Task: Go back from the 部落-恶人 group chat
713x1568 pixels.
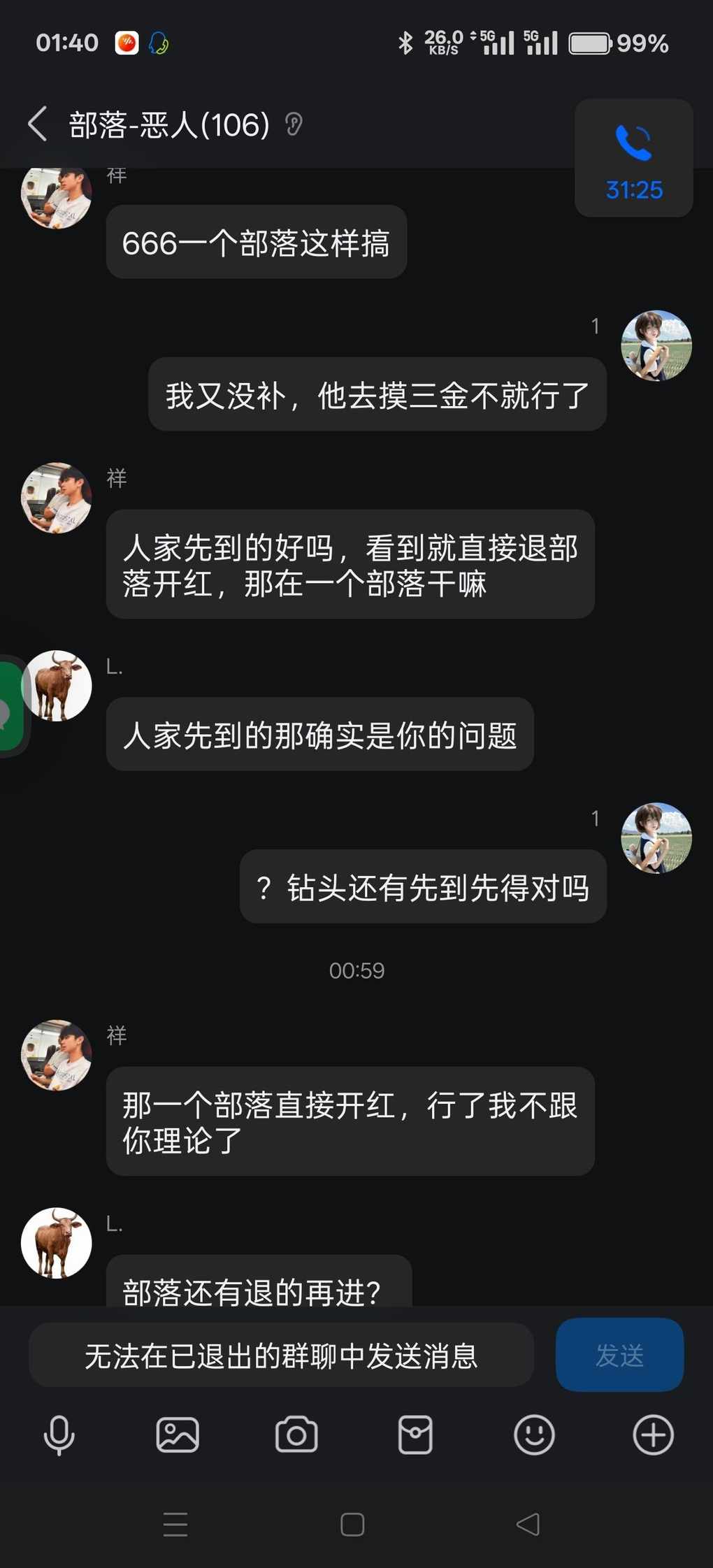Action: coord(38,124)
